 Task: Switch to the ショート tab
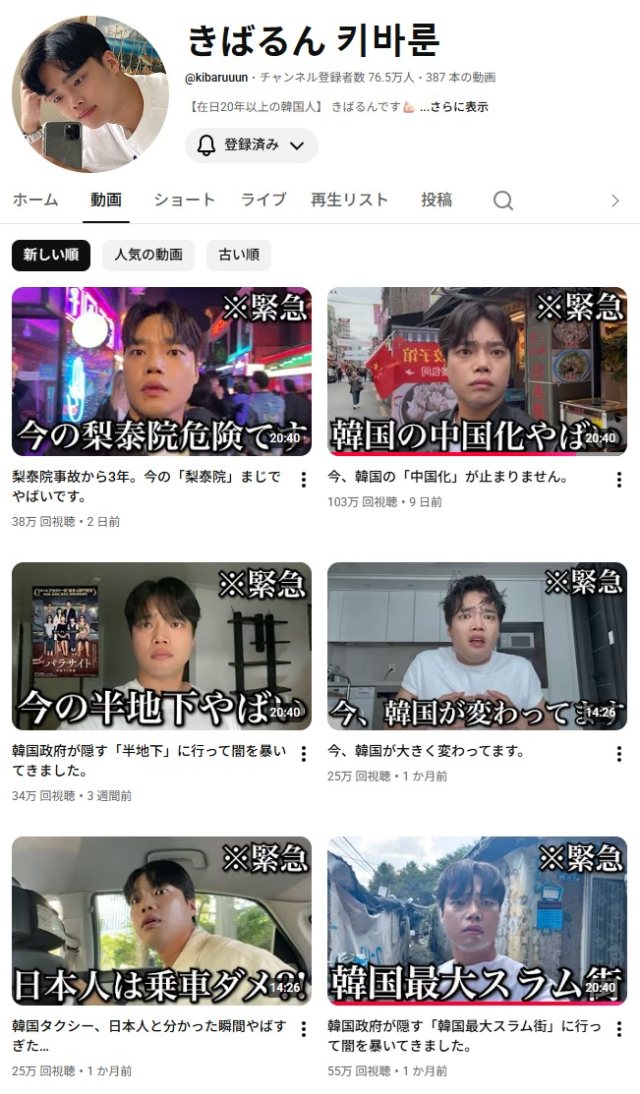(184, 200)
